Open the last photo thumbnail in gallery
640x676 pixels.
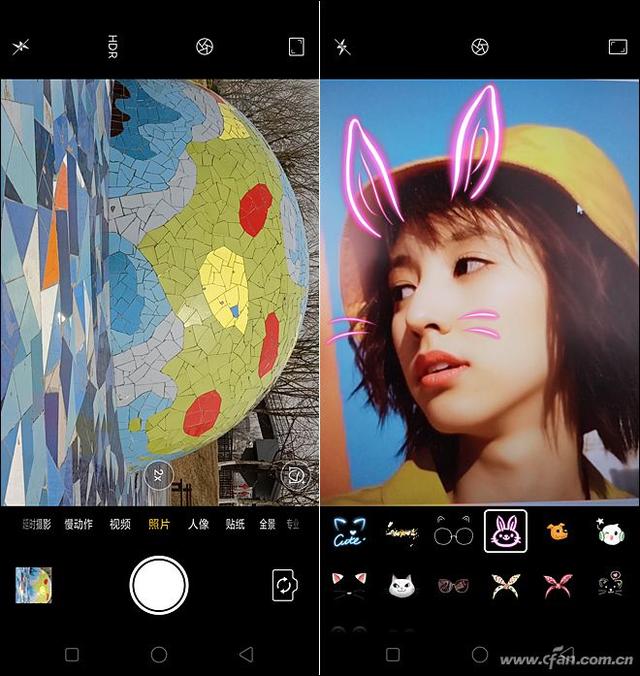[33, 585]
